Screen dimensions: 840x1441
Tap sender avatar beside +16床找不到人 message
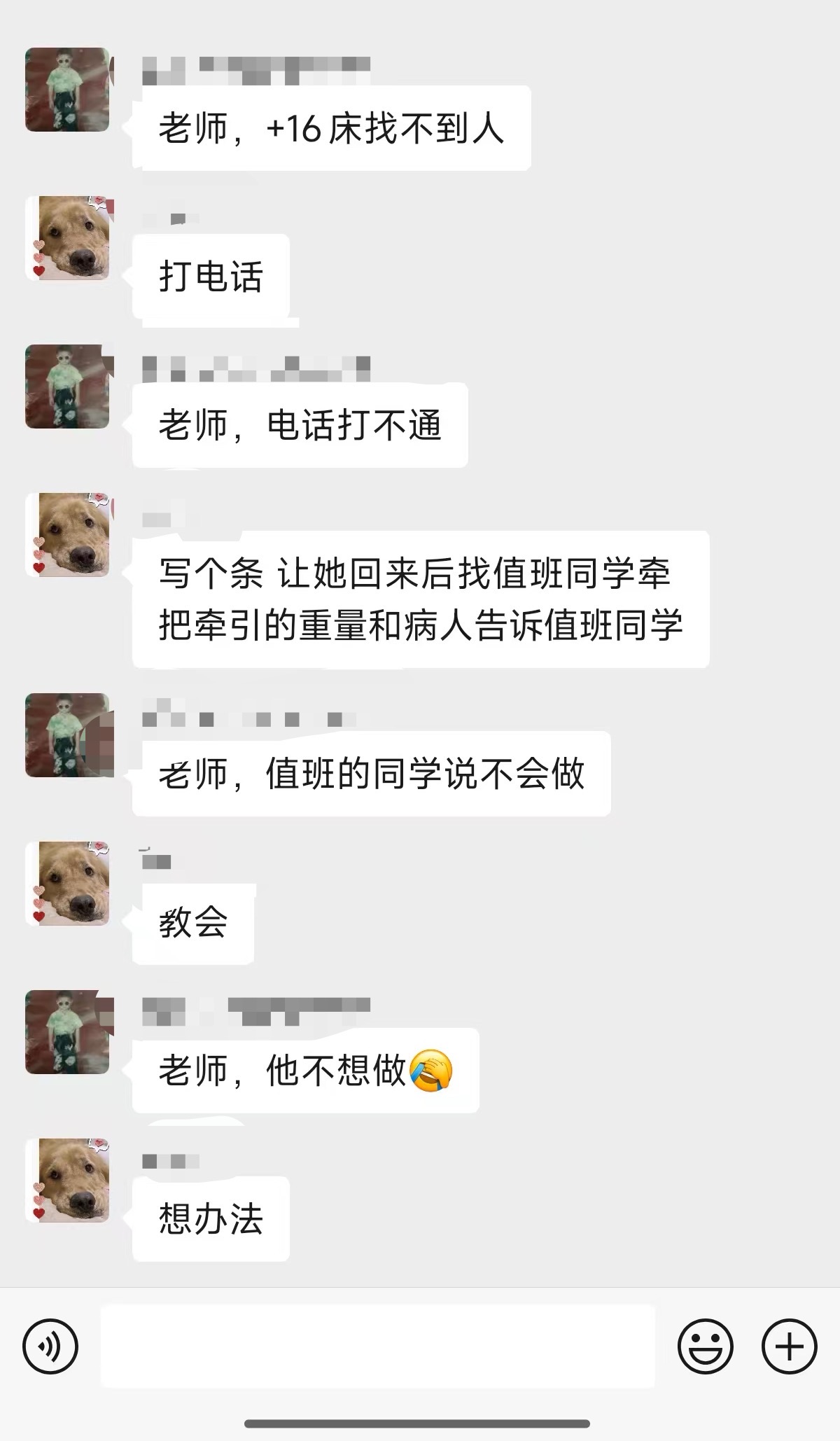point(67,90)
